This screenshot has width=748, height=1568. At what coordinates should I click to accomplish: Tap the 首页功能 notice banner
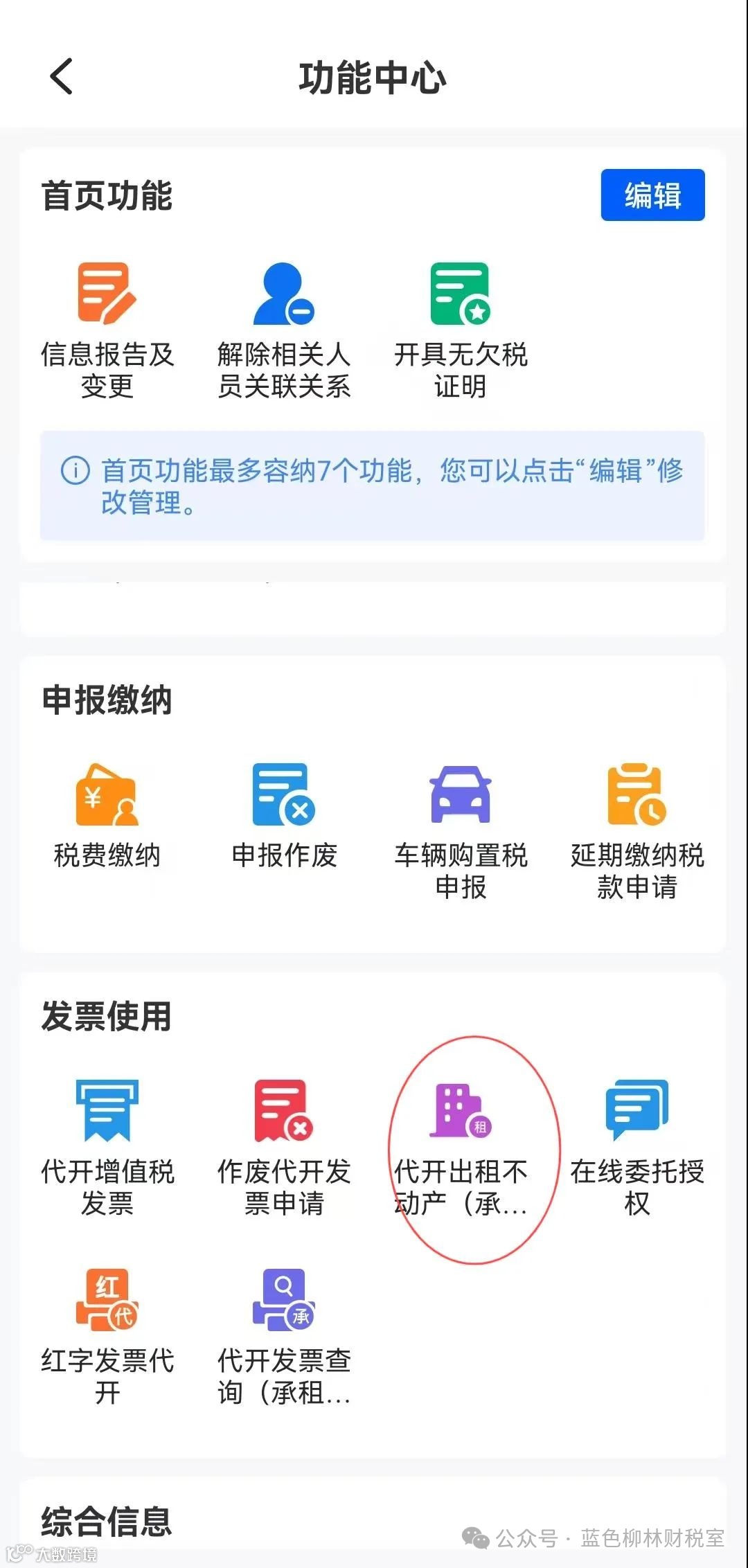pos(374,485)
